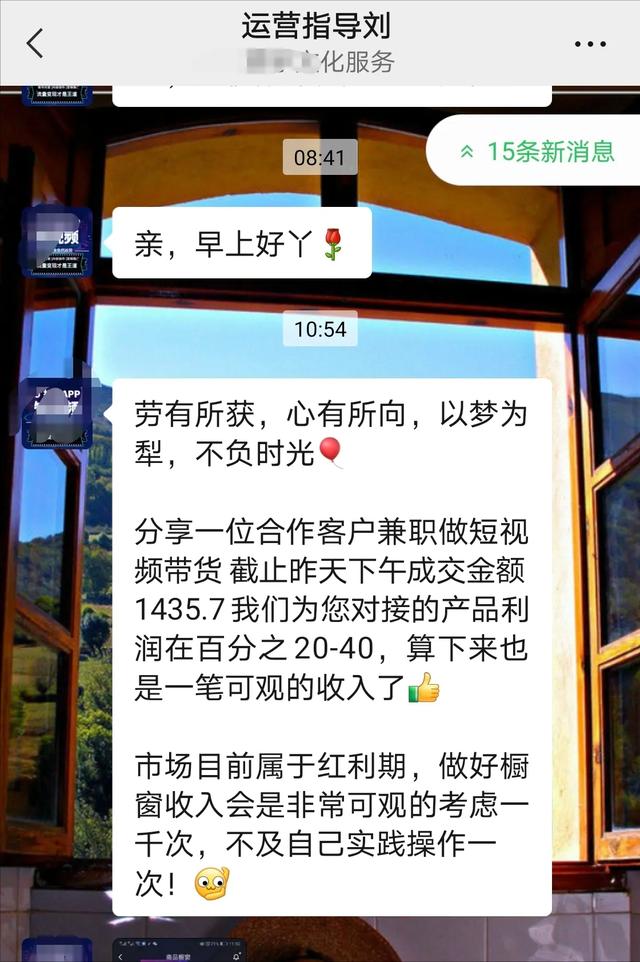Open the chat's three-dot menu

(x=591, y=44)
